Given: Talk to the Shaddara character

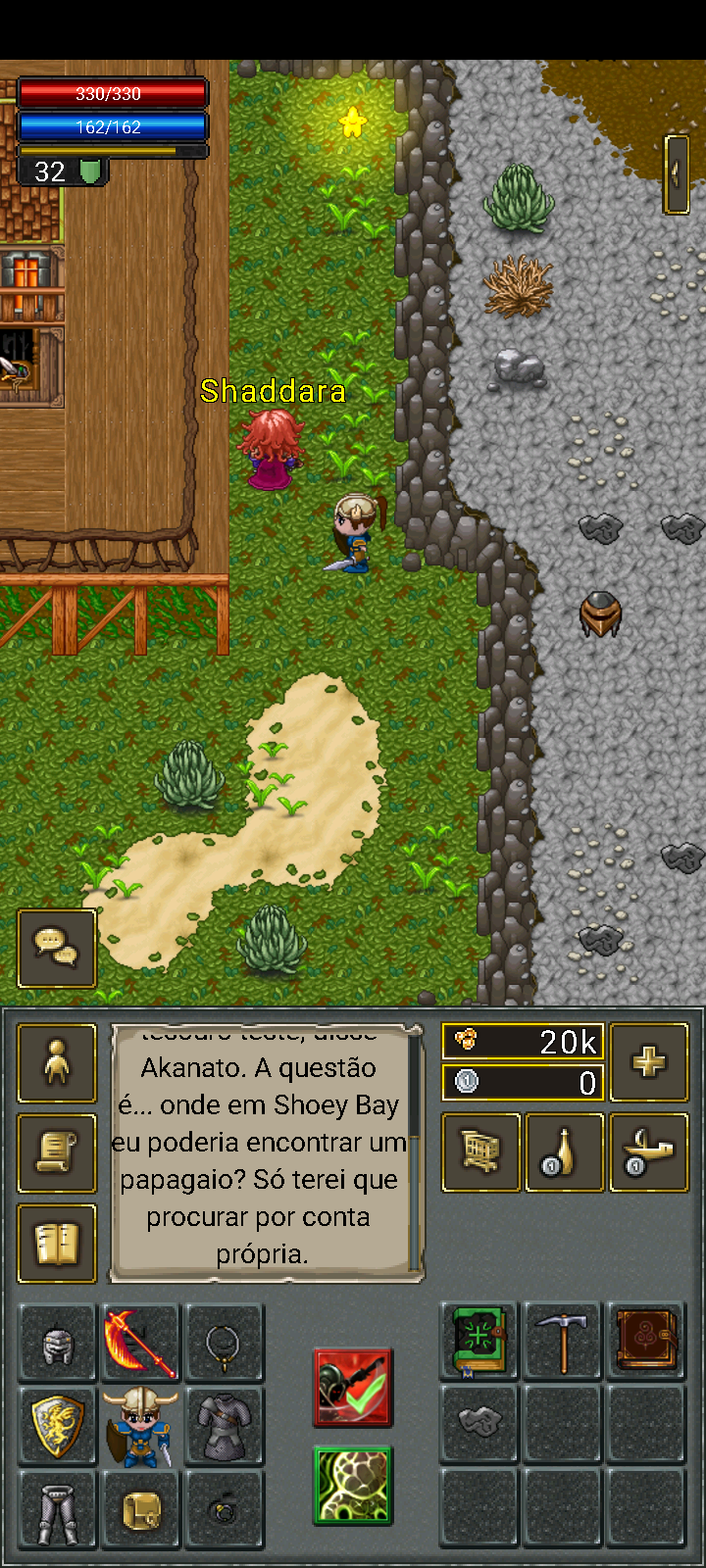Looking at the screenshot, I should [269, 449].
